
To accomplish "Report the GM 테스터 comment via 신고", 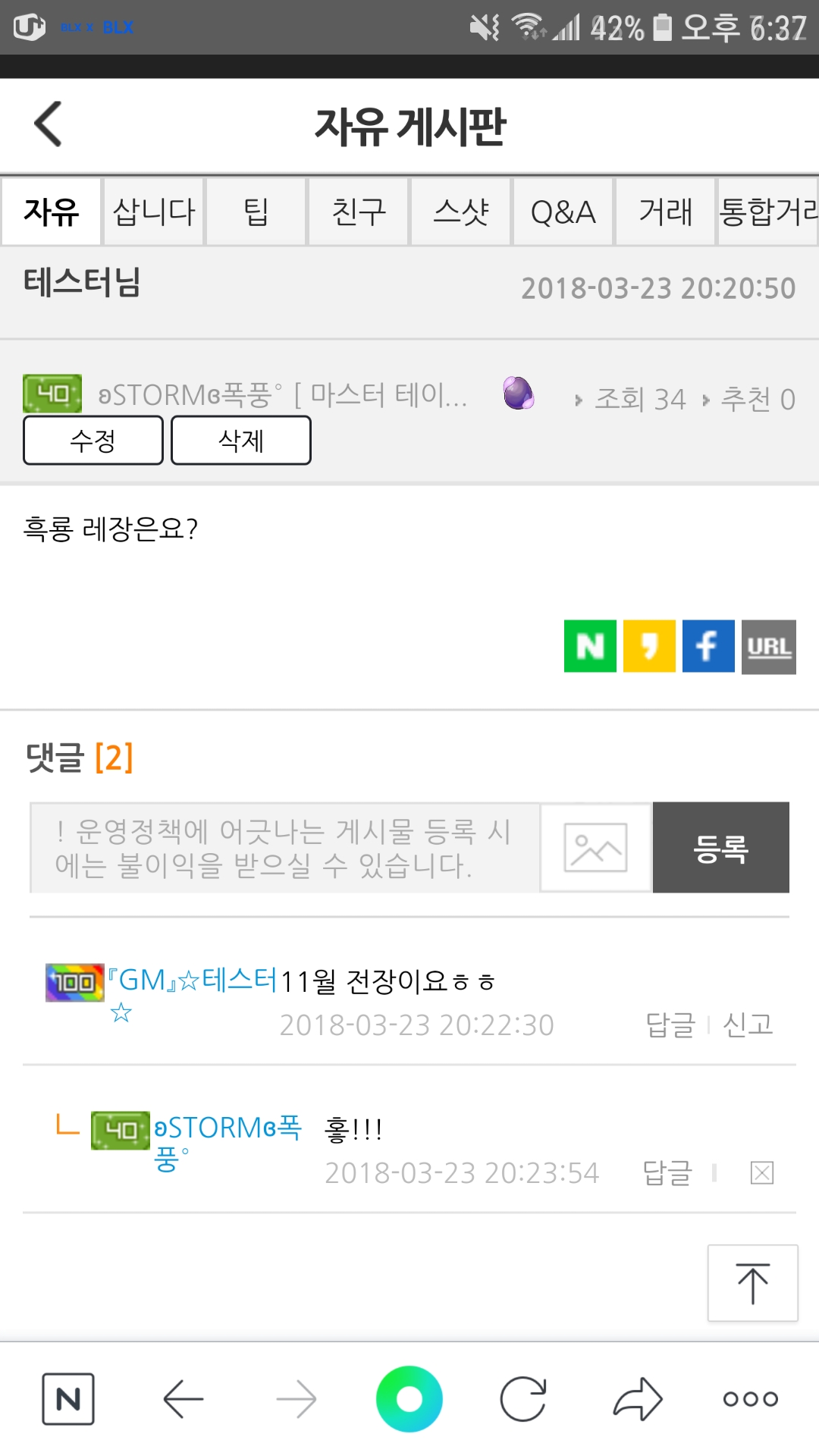I will coord(748,1025).
